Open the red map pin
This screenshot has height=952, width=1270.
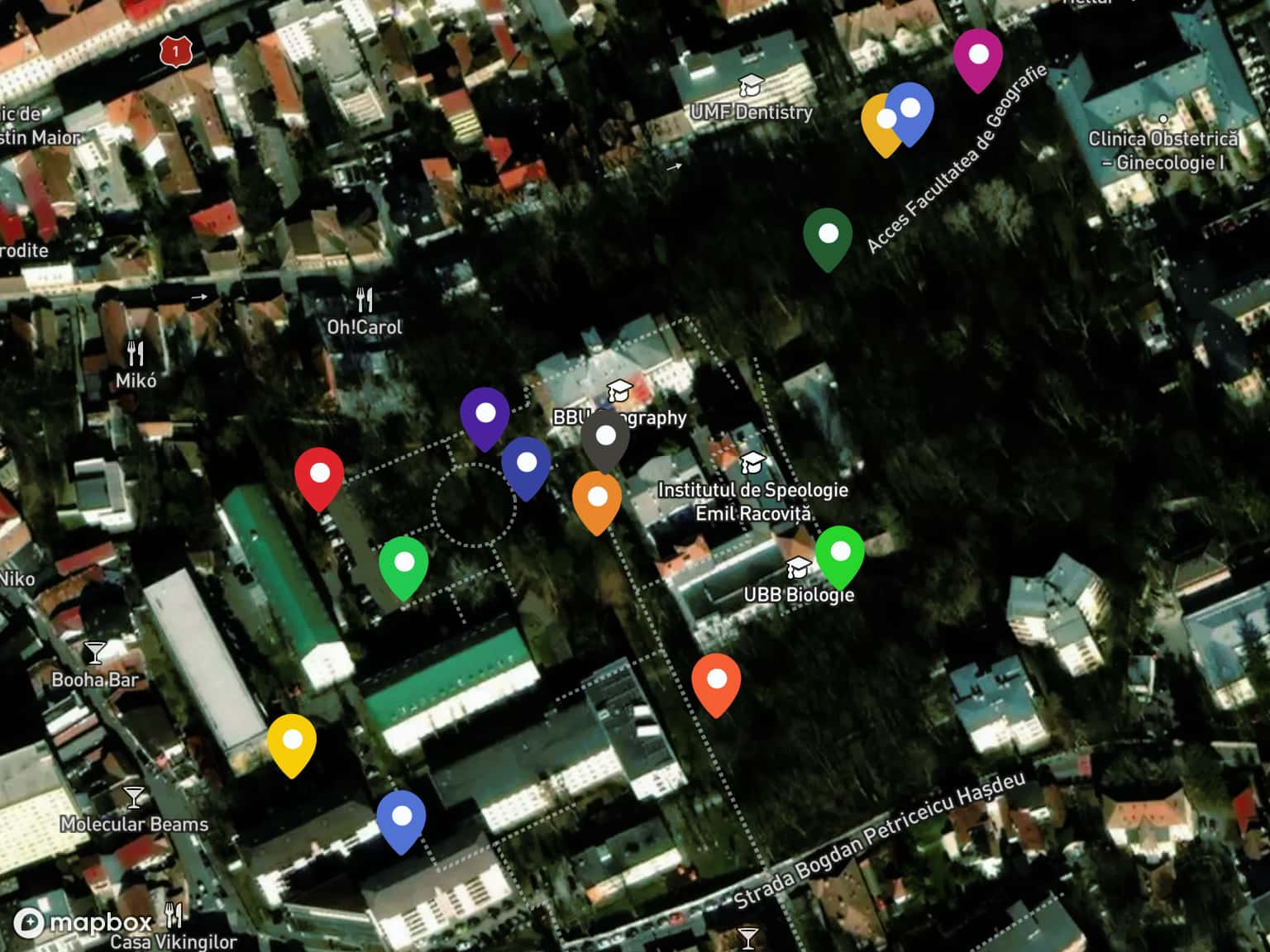point(319,475)
